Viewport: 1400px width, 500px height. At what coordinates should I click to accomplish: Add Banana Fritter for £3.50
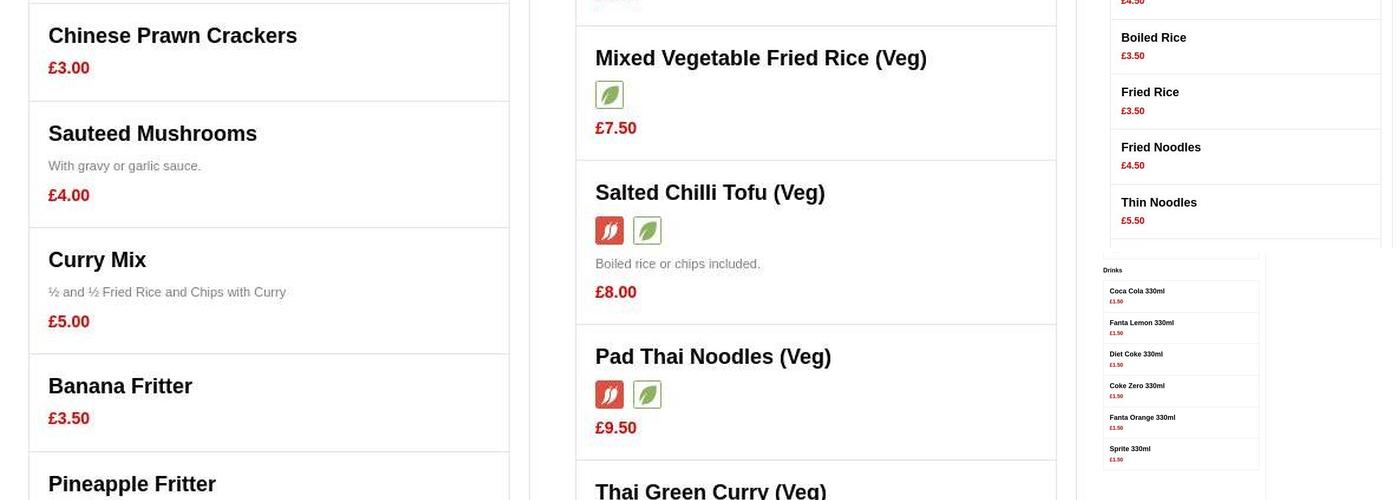[269, 403]
